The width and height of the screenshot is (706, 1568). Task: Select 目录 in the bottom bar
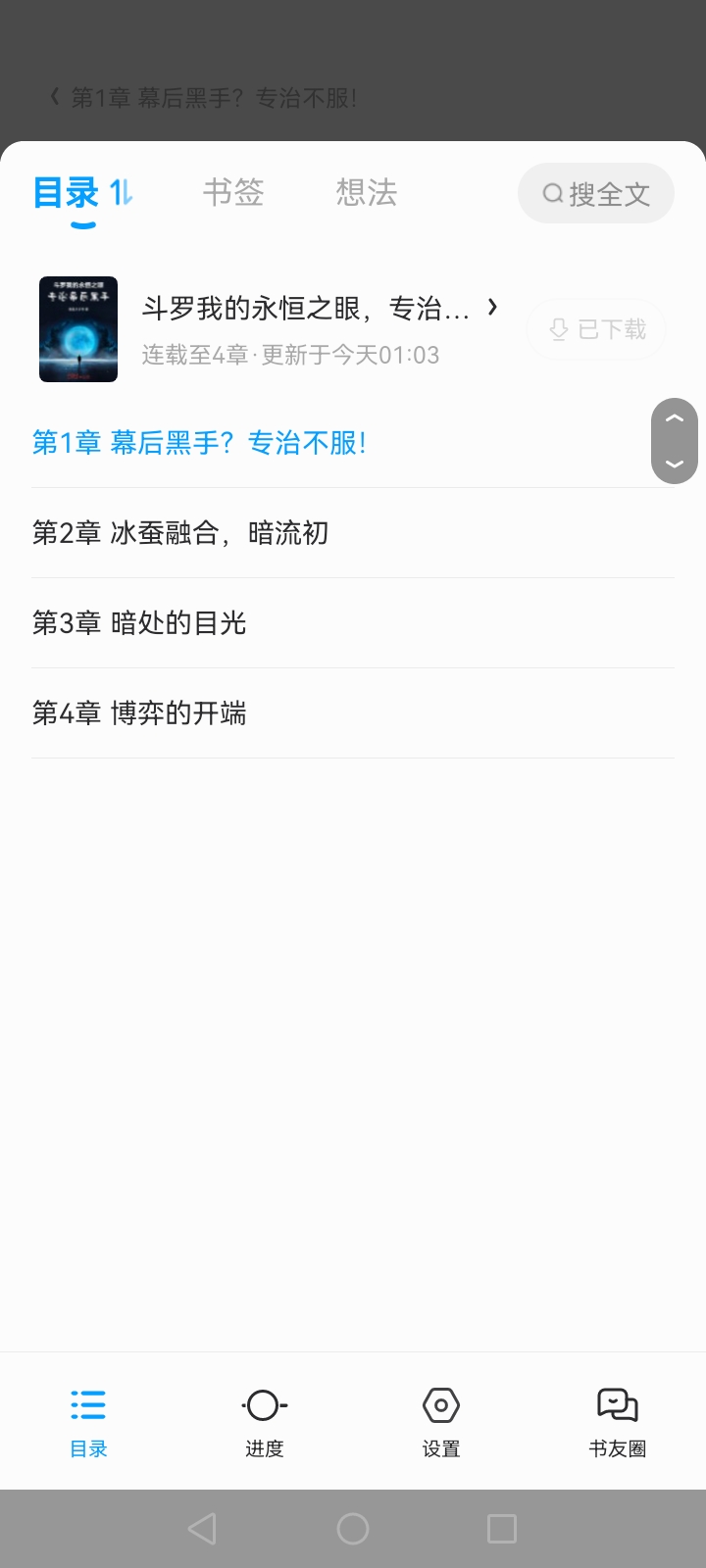point(88,1422)
